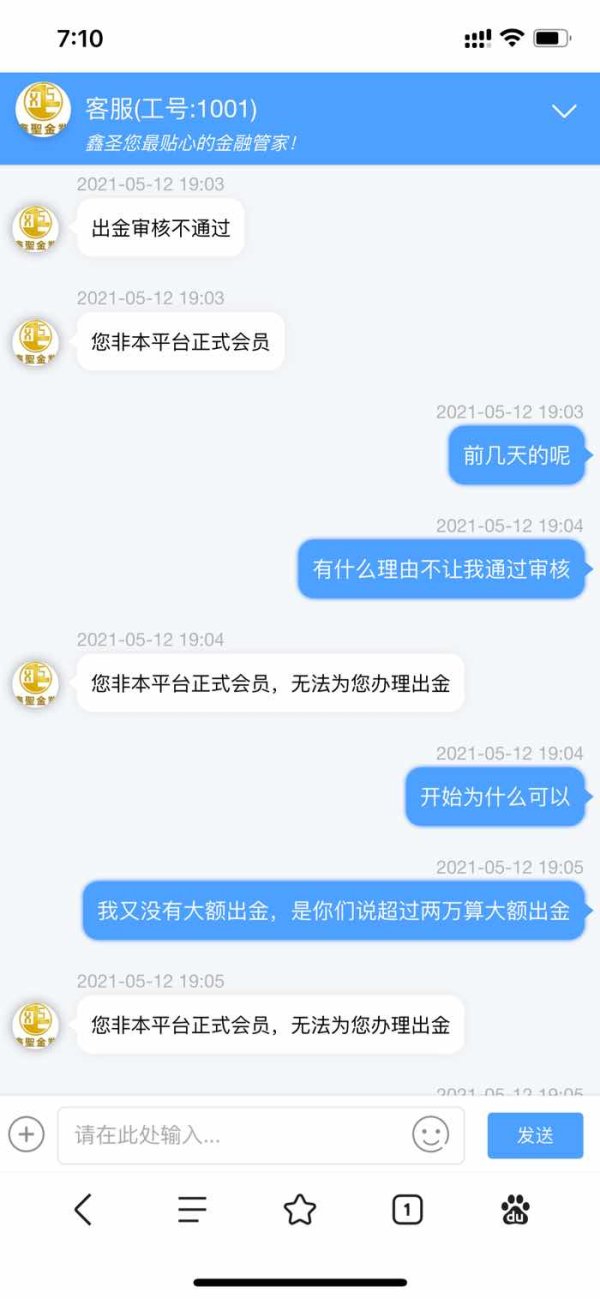This screenshot has width=600, height=1299.
Task: Collapse the chat using the header chevron
Action: (565, 111)
